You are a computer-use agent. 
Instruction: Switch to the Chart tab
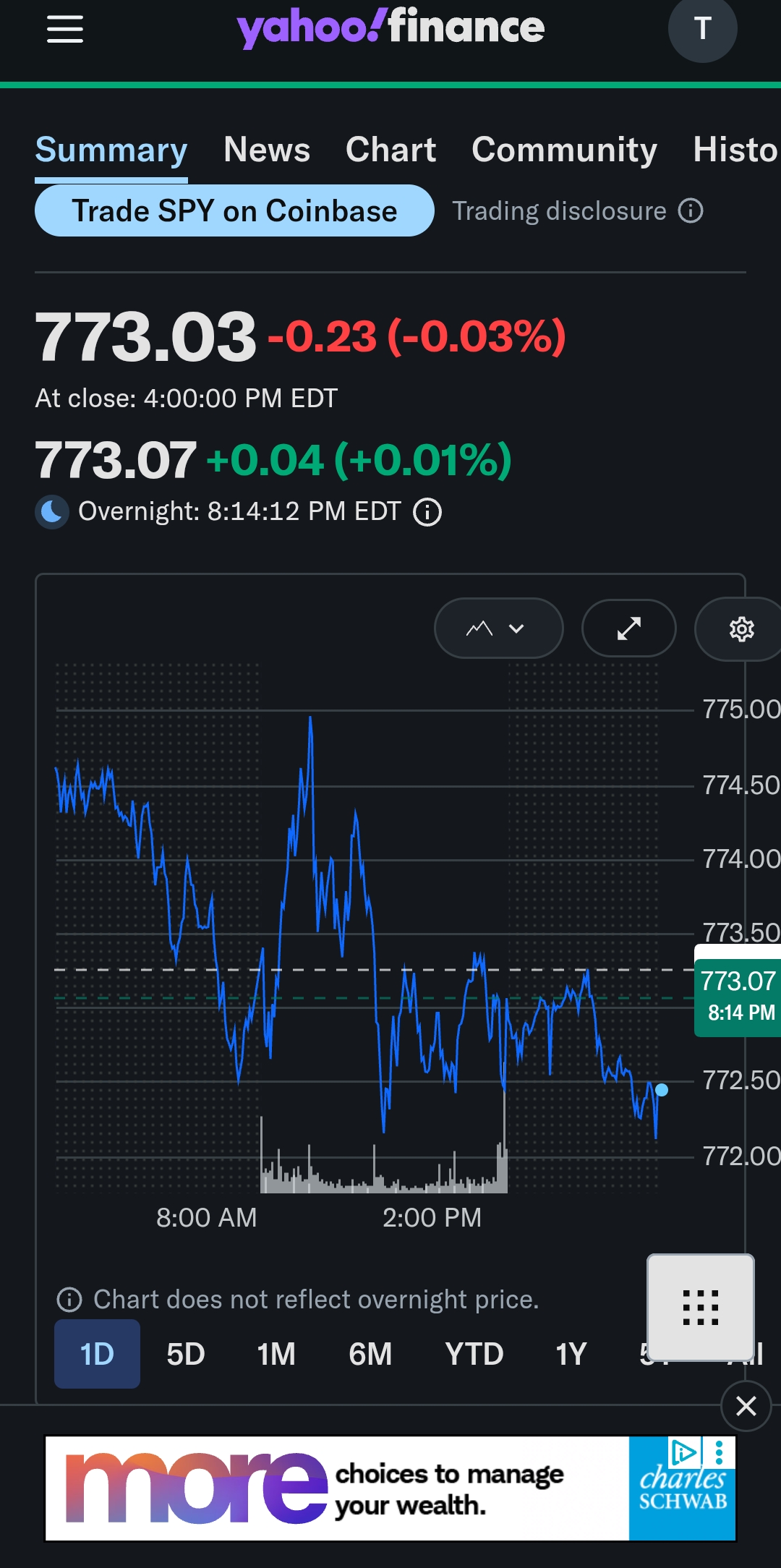390,150
